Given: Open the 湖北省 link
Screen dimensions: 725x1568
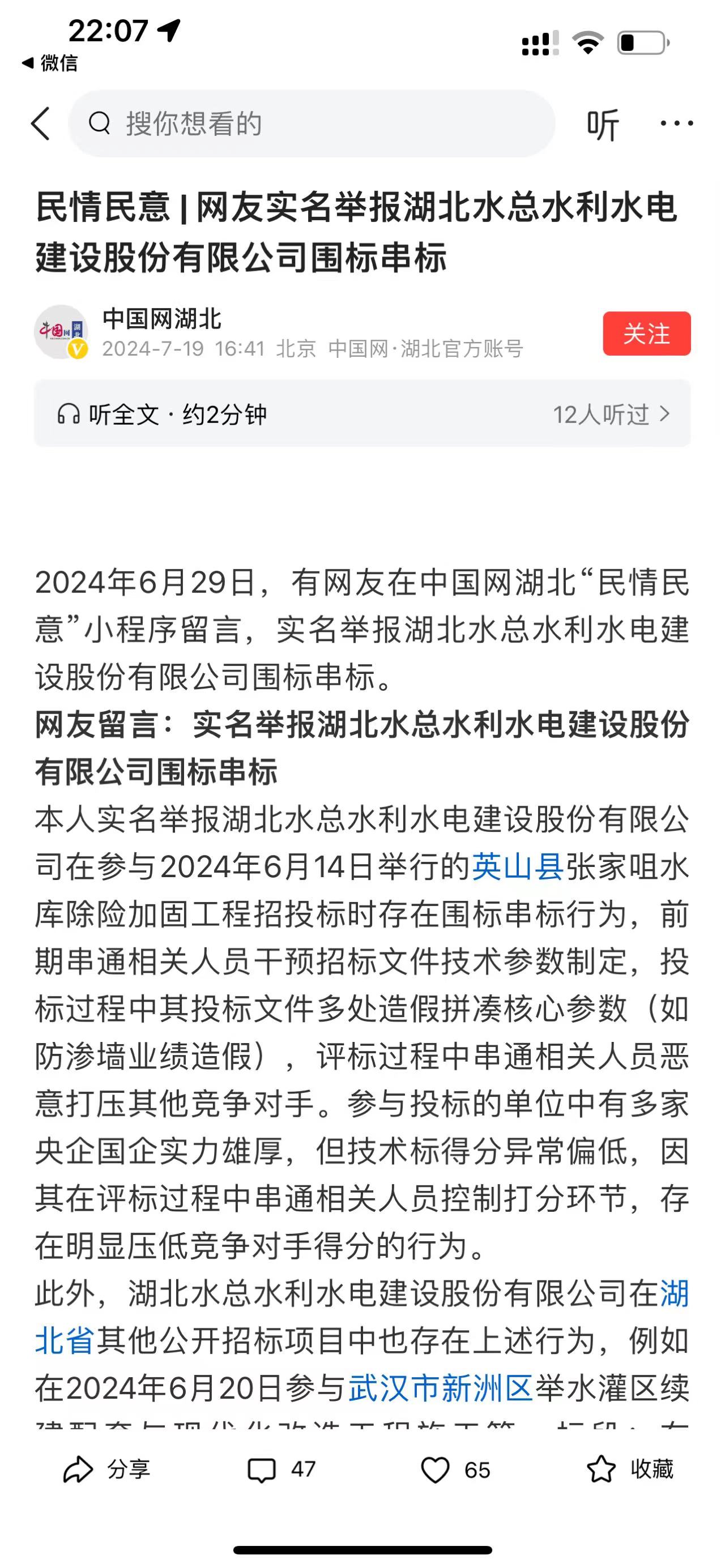Looking at the screenshot, I should coord(64,1340).
